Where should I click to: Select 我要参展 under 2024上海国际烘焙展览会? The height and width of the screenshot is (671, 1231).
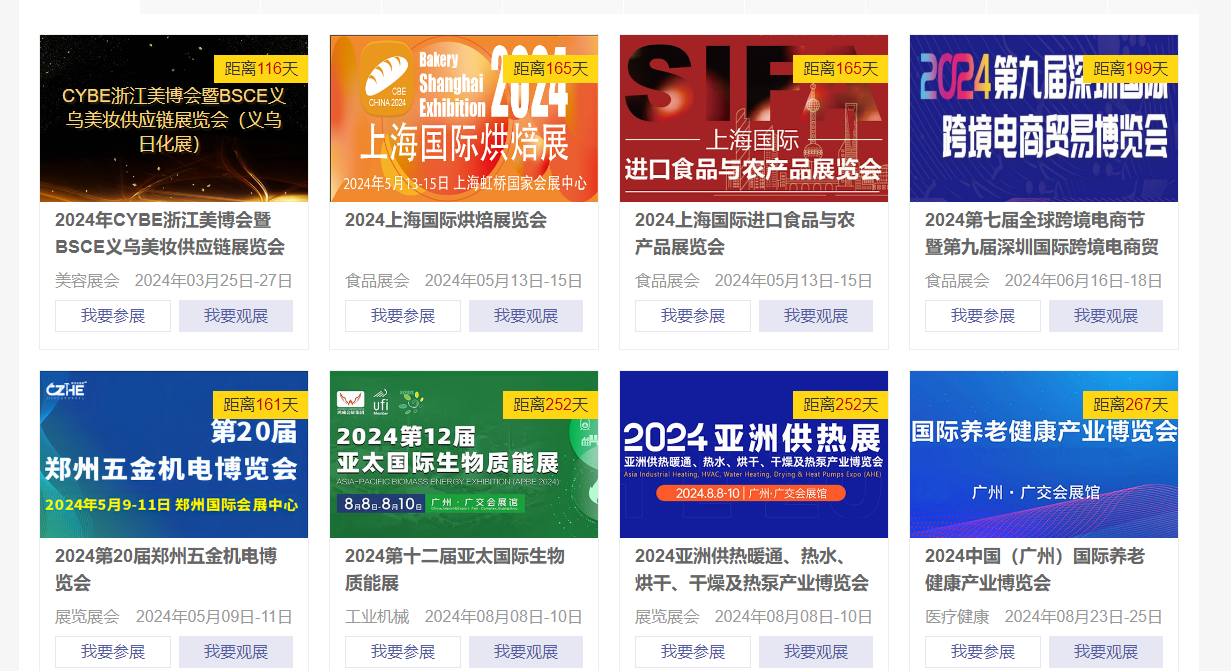click(403, 316)
